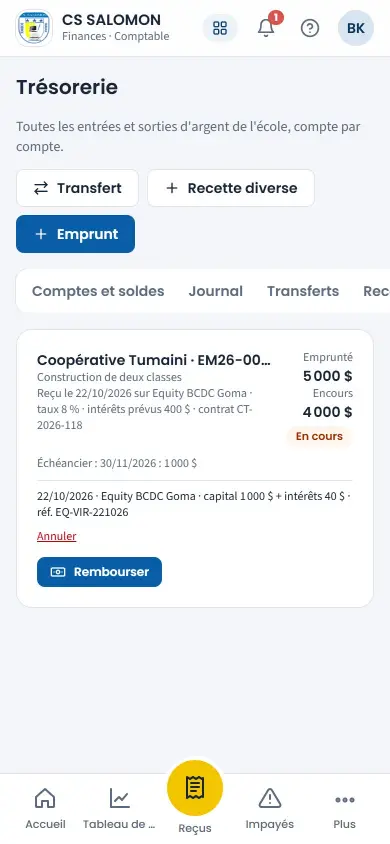Image resolution: width=390 pixels, height=844 pixels.
Task: Open the BK profile avatar
Action: click(x=356, y=28)
